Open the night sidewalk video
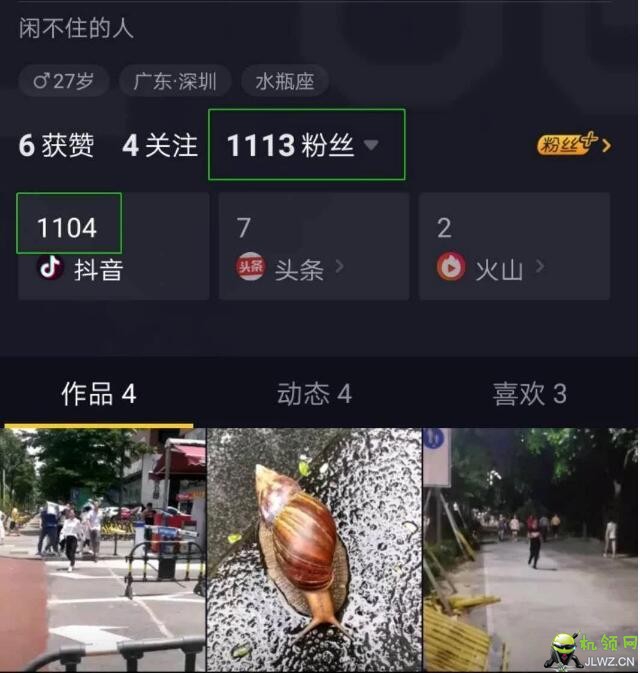640x673 pixels. (x=530, y=550)
